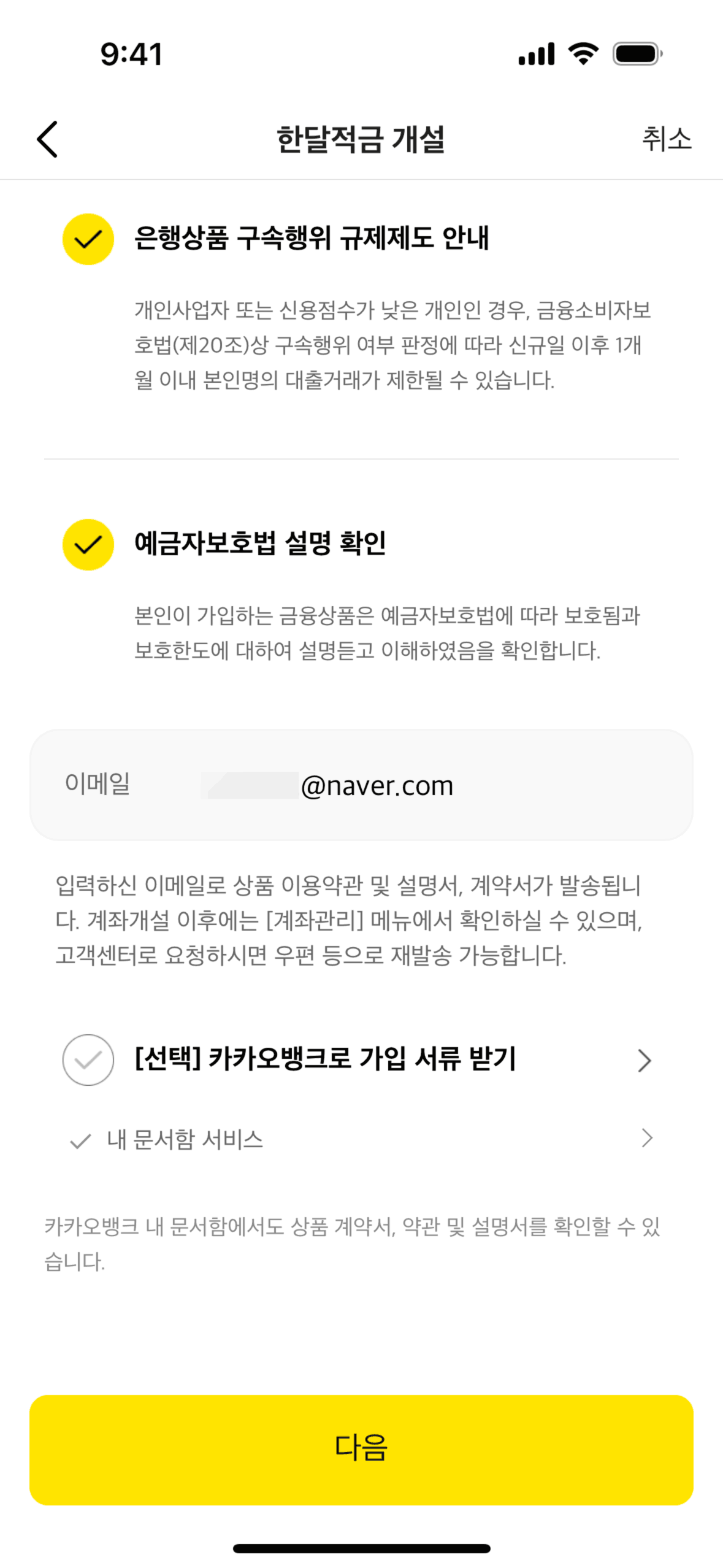Uncheck 은행상품 구속행위 규제제도 안내

(x=88, y=239)
